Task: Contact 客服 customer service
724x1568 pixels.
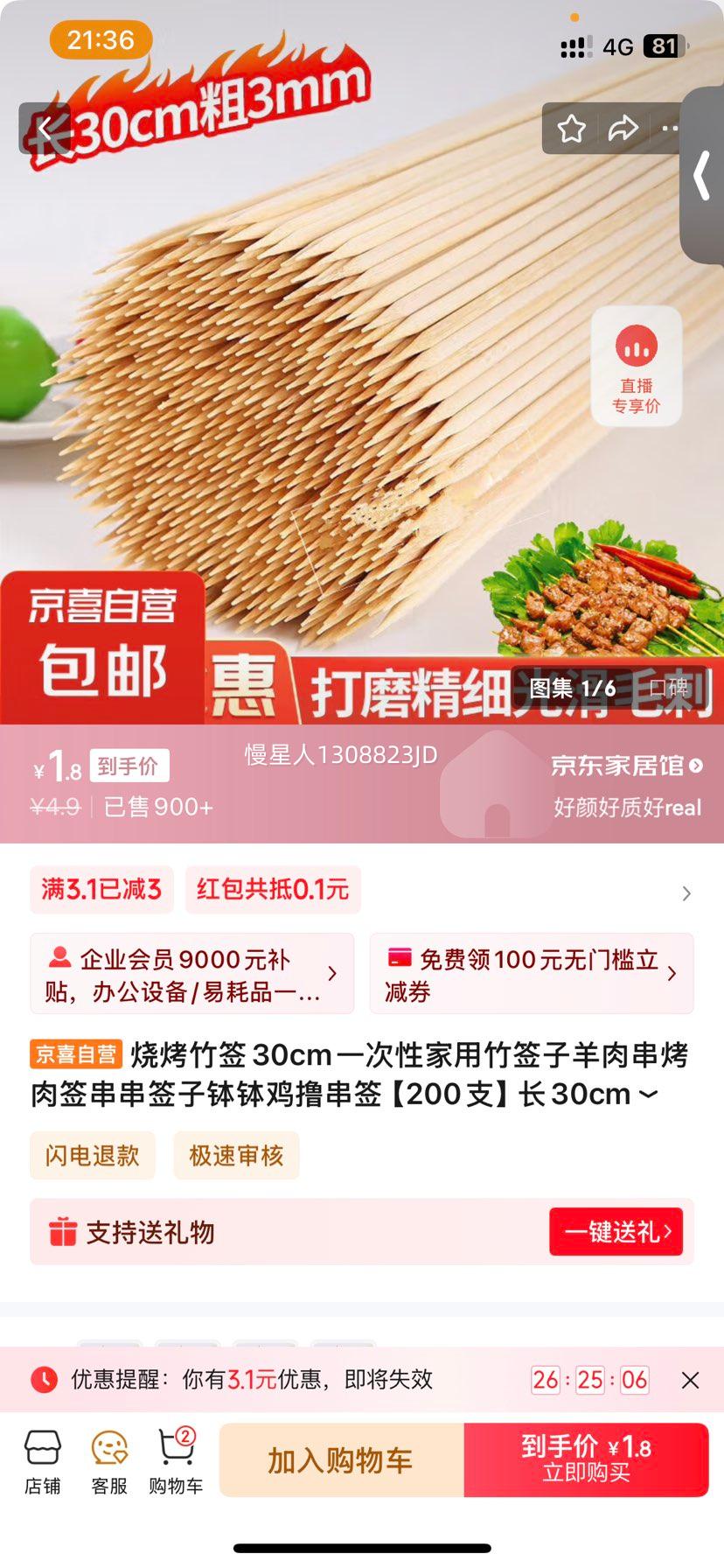Action: 109,1462
